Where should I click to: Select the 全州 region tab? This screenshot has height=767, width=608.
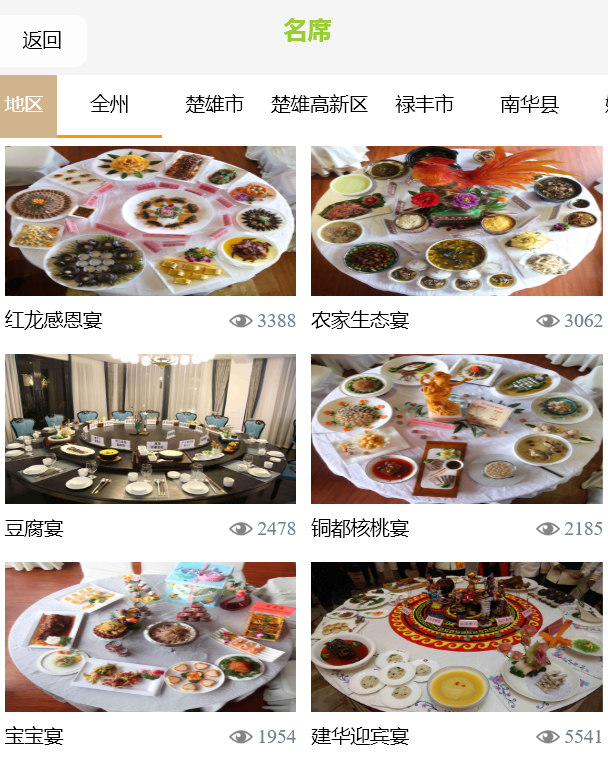pyautogui.click(x=109, y=104)
